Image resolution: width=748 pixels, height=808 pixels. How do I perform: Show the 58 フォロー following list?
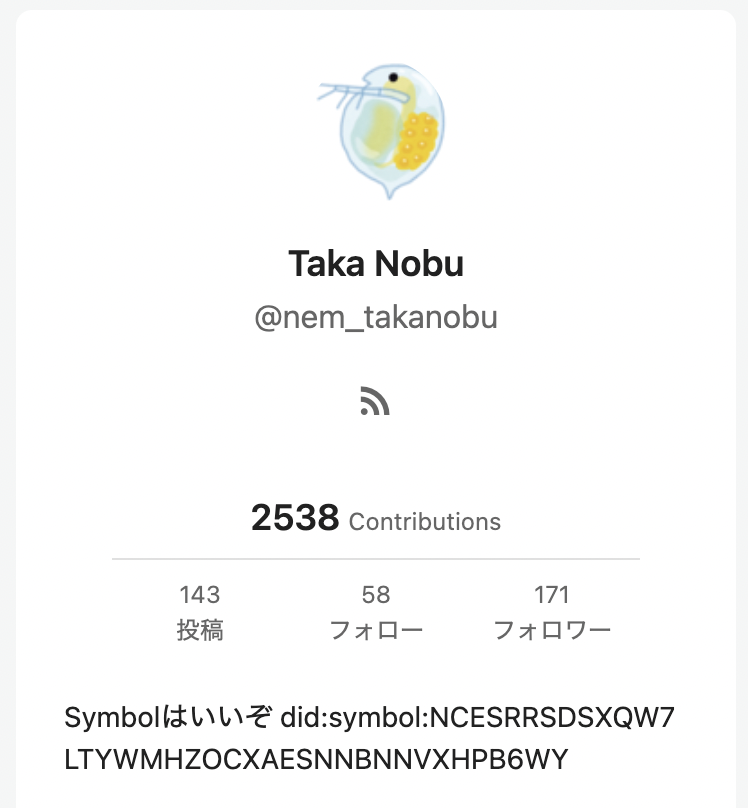tap(374, 611)
